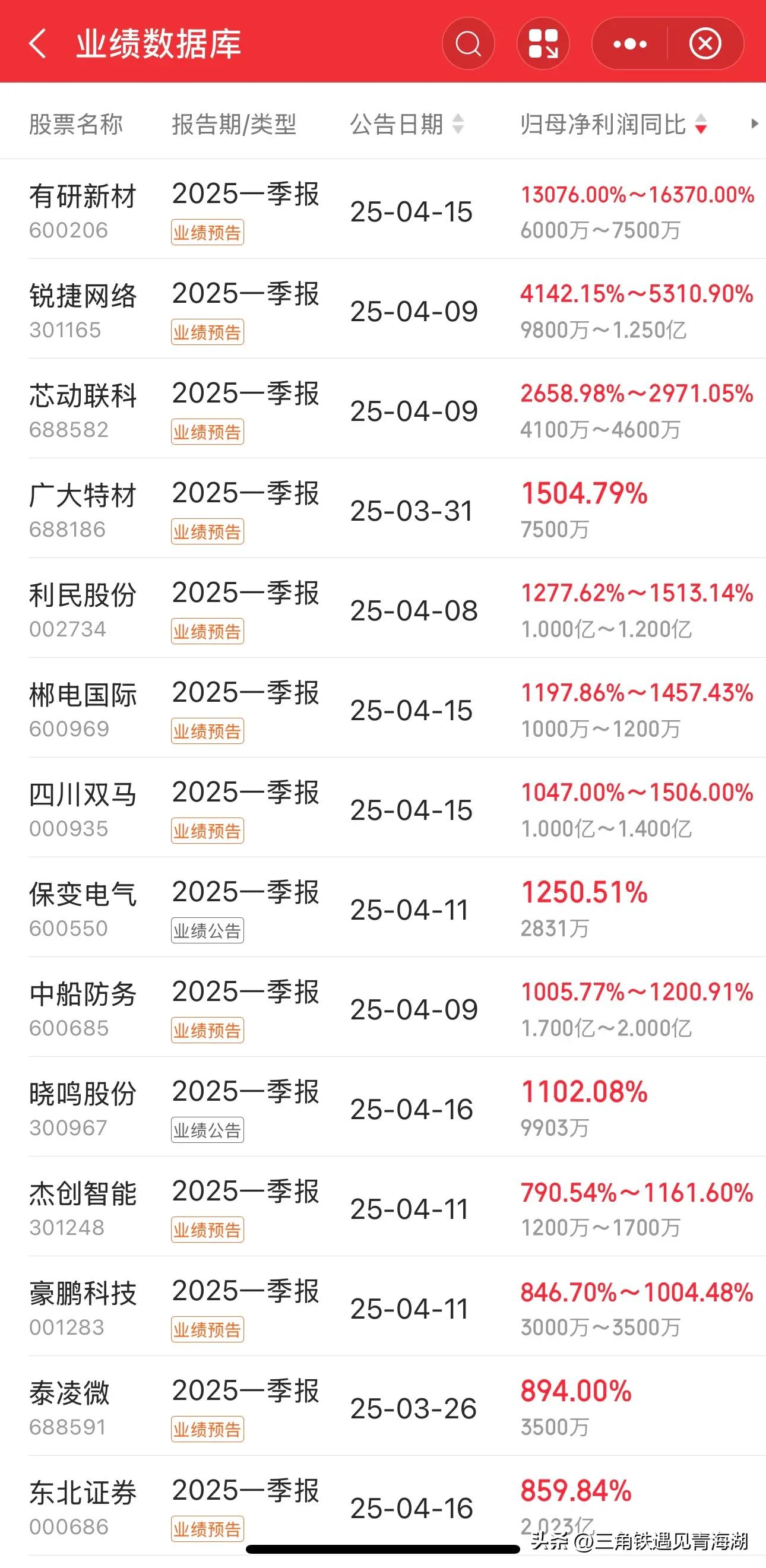Open 郴电国际 600969 row

pyautogui.click(x=383, y=708)
